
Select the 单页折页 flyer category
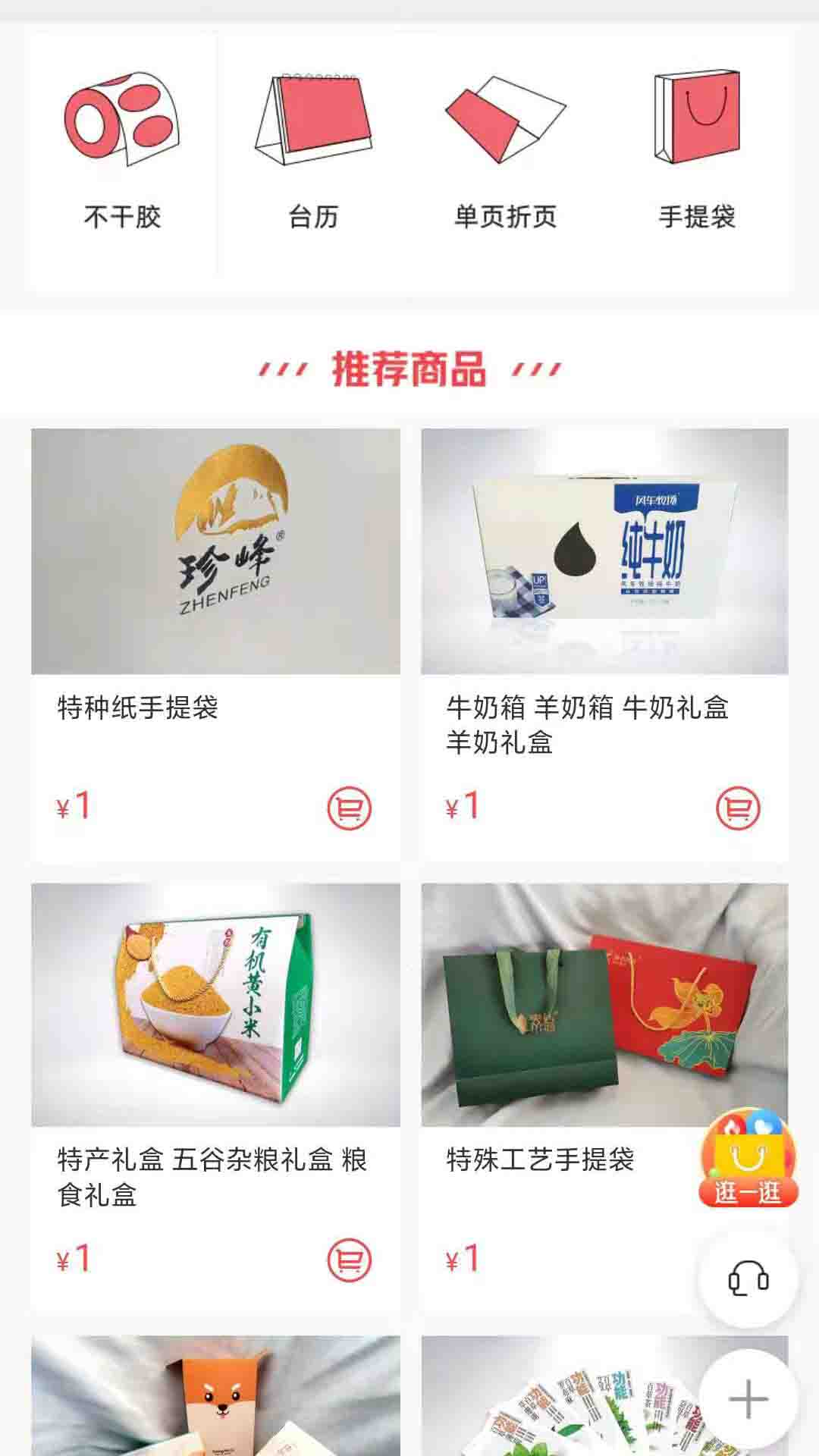tap(505, 152)
